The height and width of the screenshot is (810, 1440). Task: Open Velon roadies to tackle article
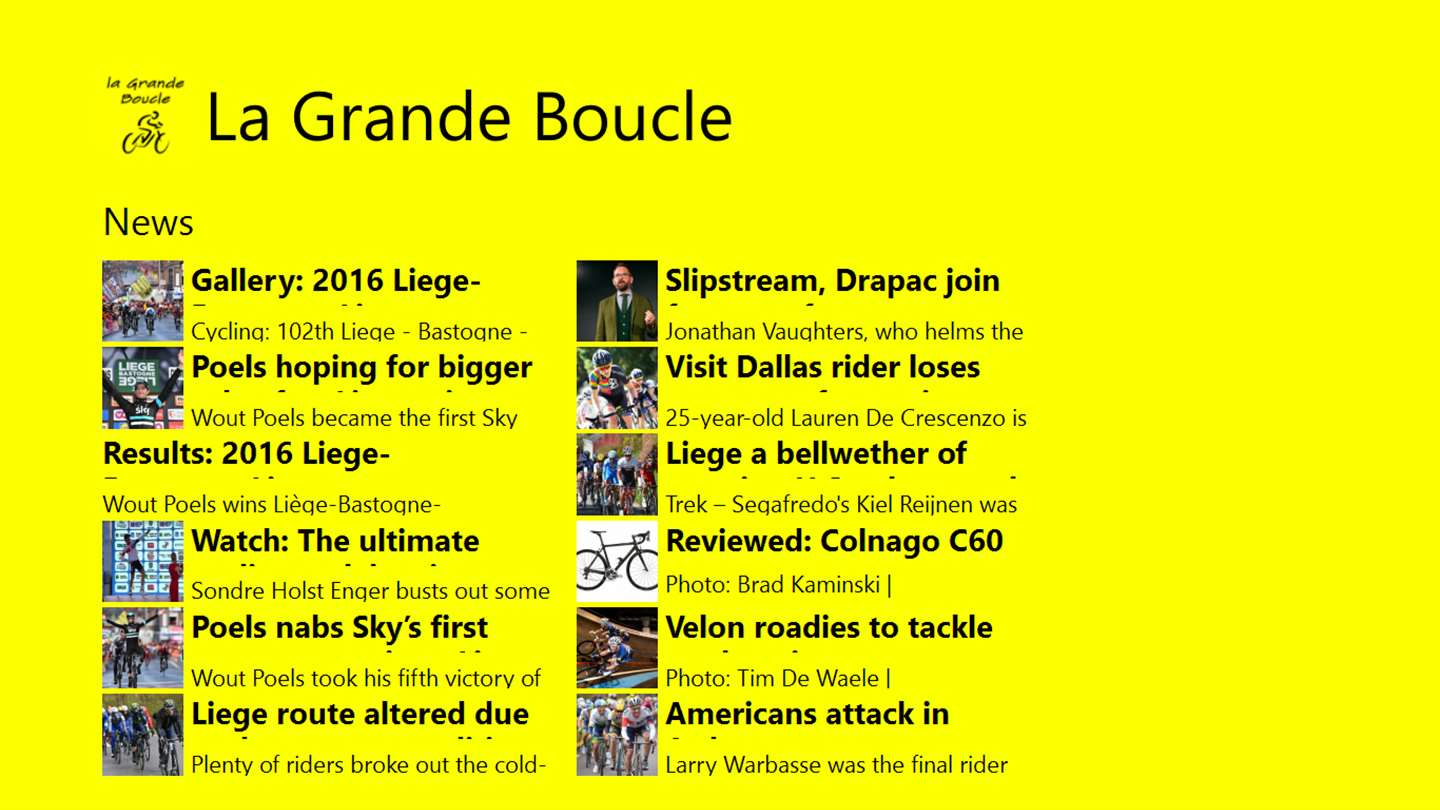click(x=828, y=629)
